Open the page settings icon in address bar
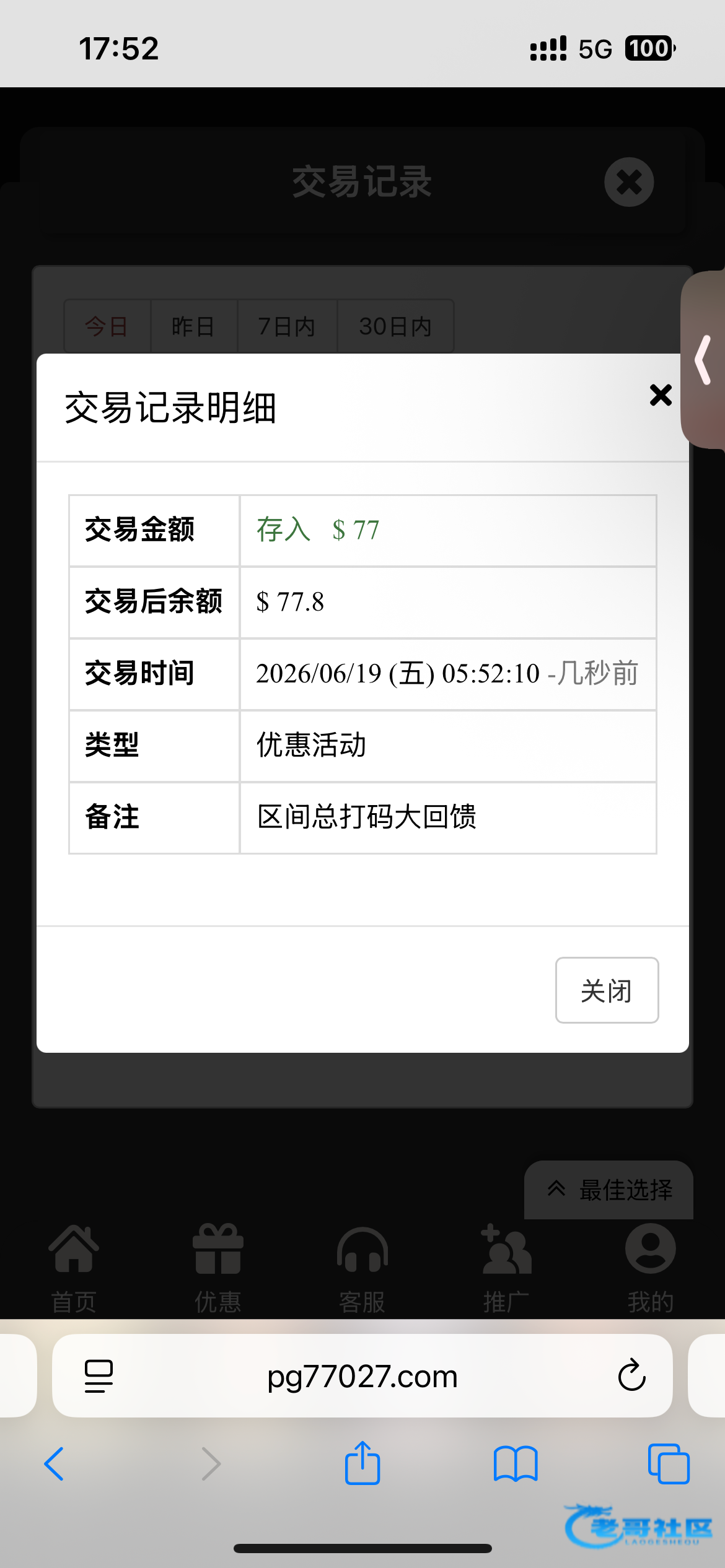 [99, 1376]
